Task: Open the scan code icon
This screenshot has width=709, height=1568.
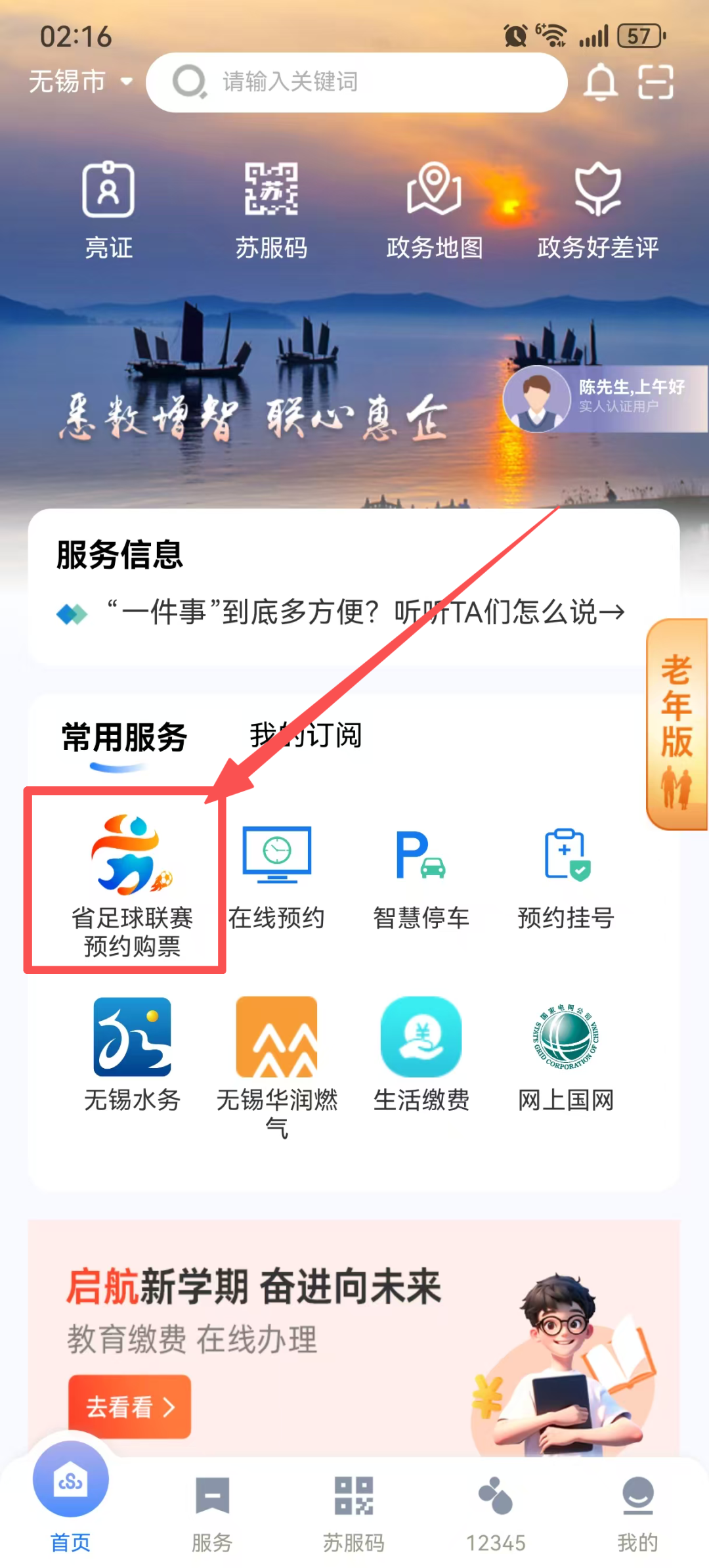Action: 656,82
